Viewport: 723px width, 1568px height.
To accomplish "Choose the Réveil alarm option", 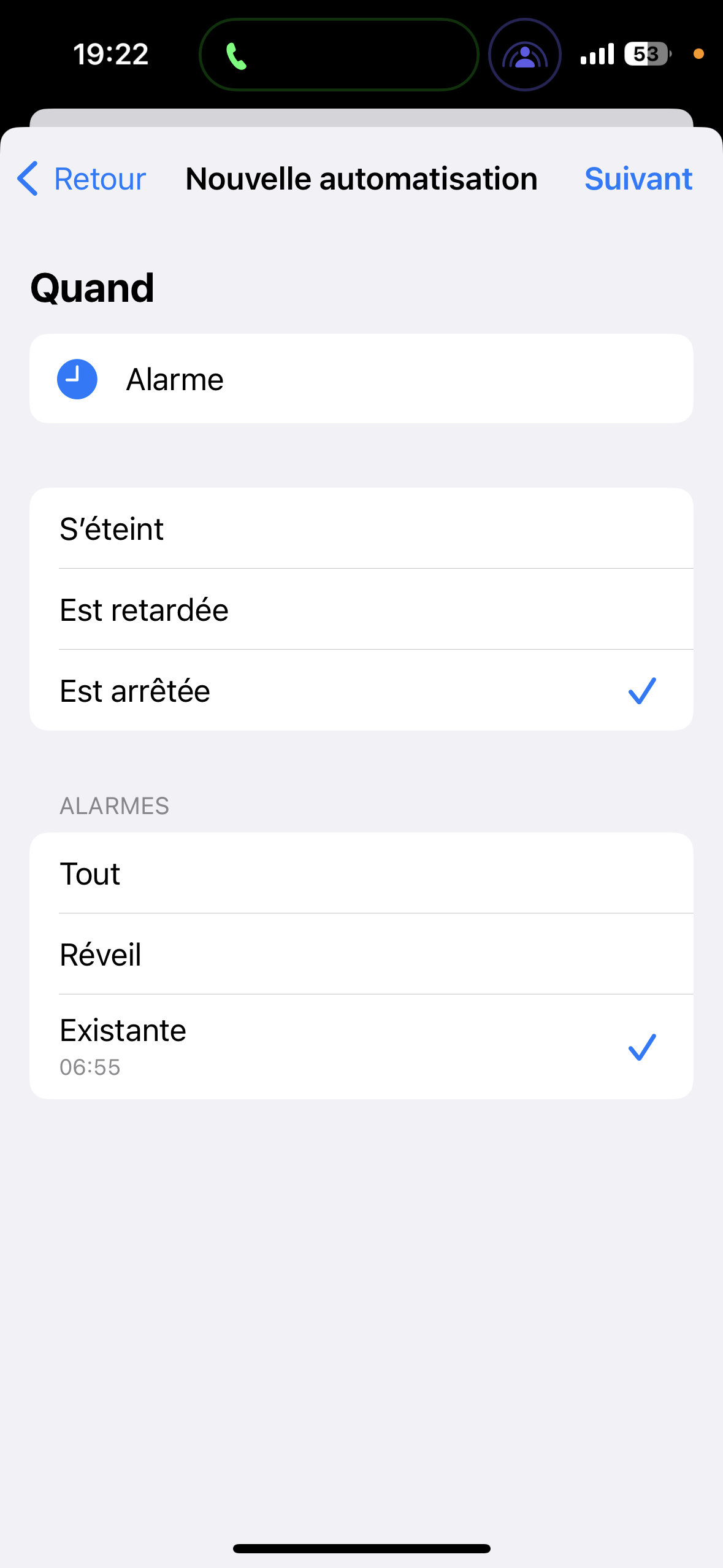I will [361, 955].
